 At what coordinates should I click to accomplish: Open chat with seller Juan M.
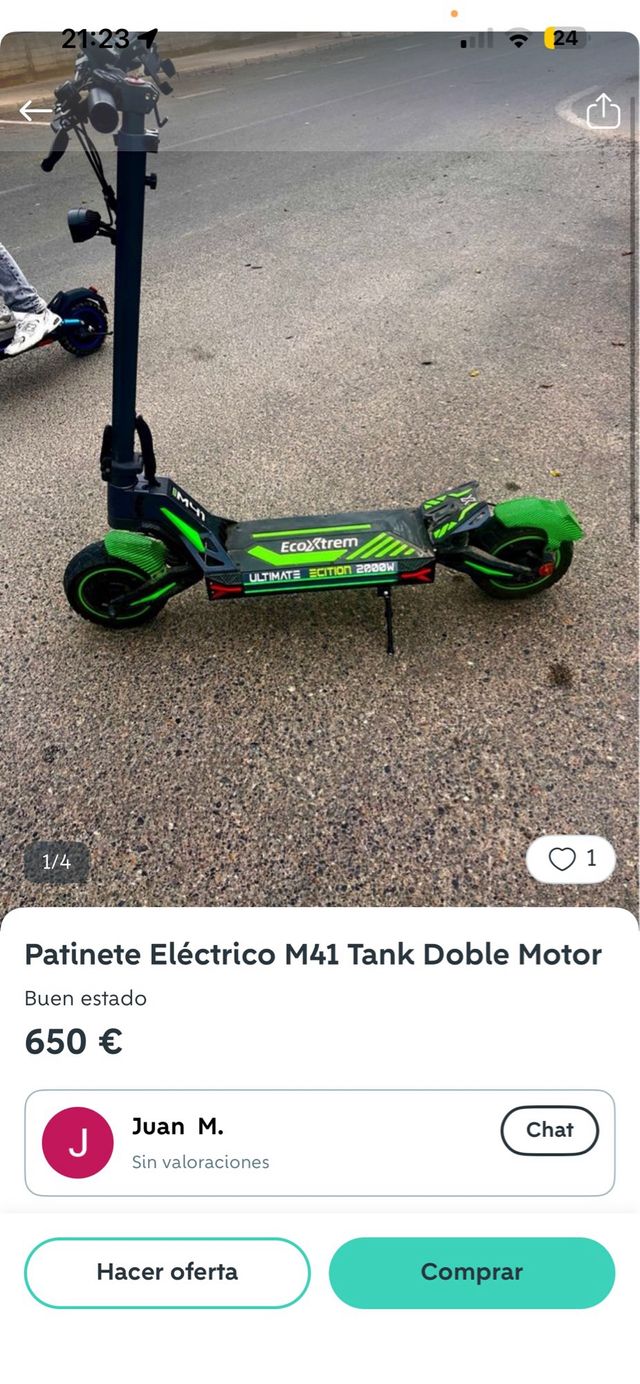pyautogui.click(x=549, y=1130)
